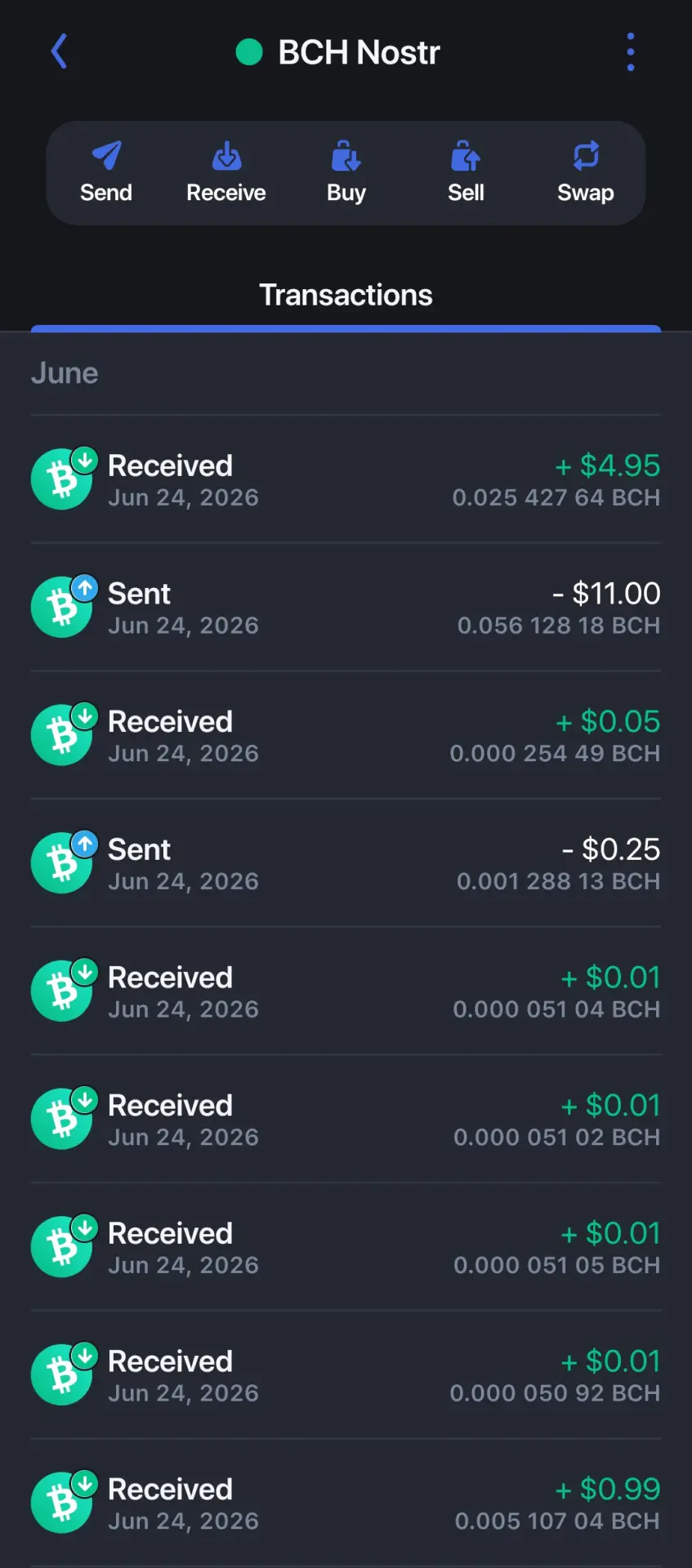The width and height of the screenshot is (692, 1568).
Task: Open the Received 0.000 051 02 BCH transaction
Action: (x=346, y=1119)
